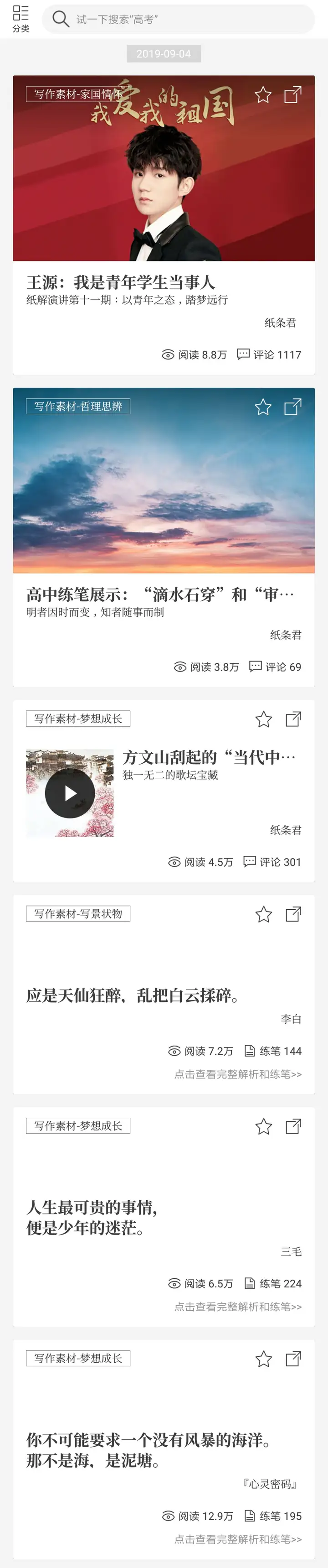Open the 高中练笔展示 滴水石穿 card

[160, 594]
